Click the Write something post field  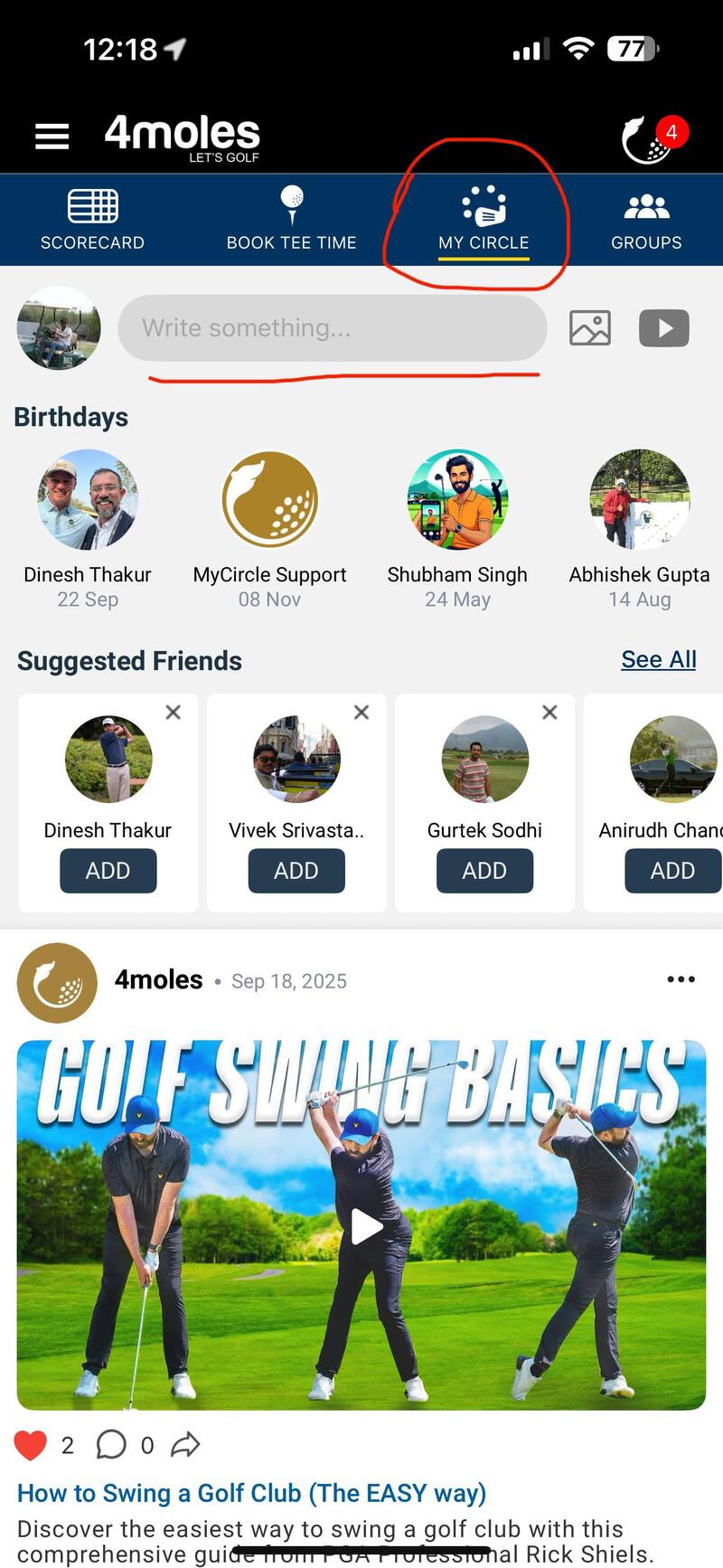point(332,327)
